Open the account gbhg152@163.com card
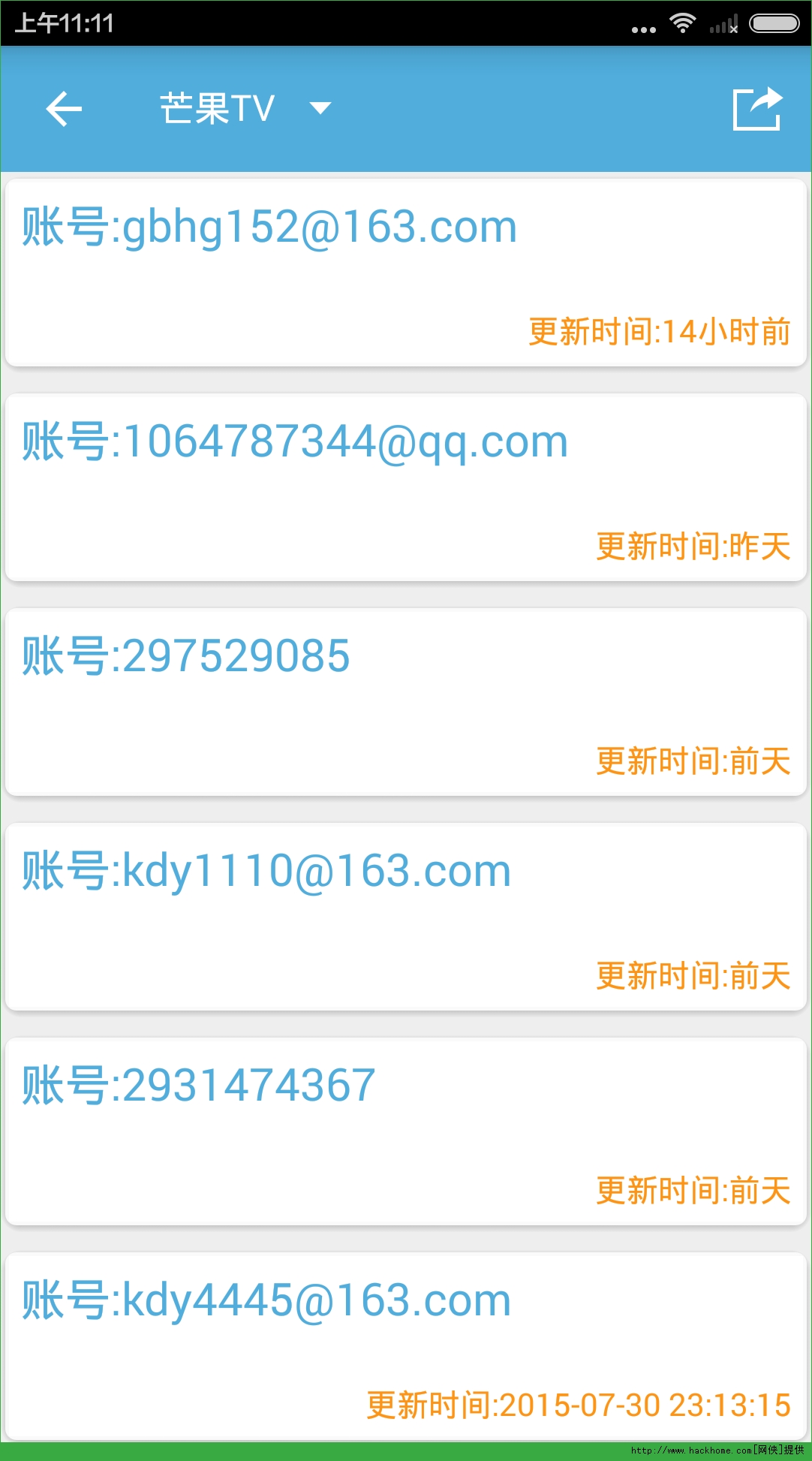 click(x=405, y=273)
